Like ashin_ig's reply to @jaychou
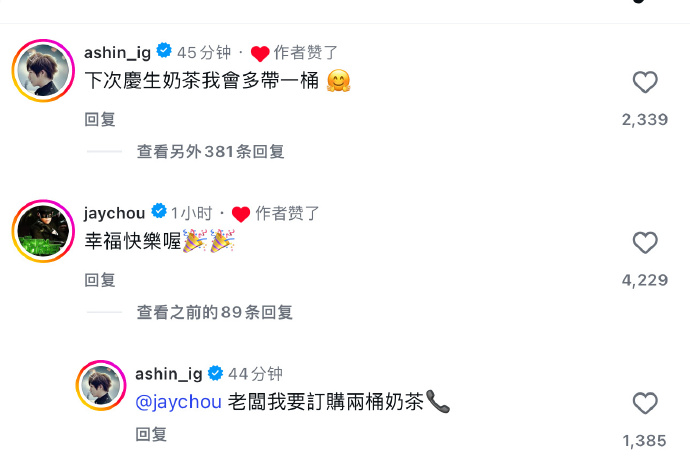This screenshot has width=690, height=462. [x=645, y=403]
